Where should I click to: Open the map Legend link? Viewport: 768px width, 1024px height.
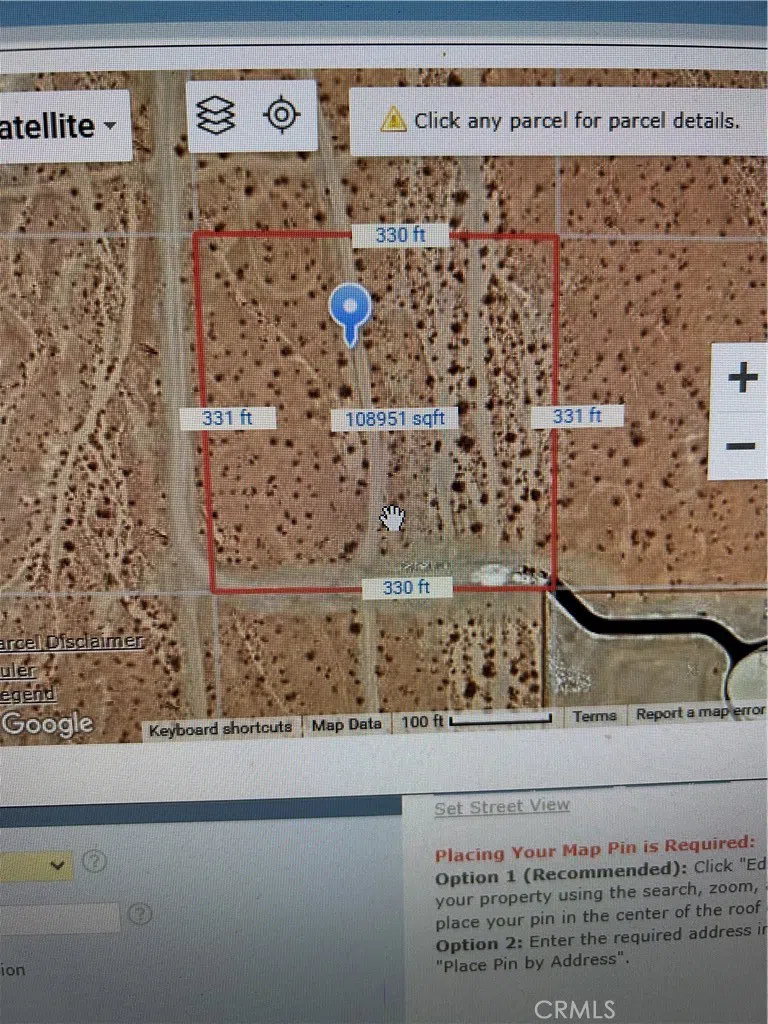coord(28,694)
